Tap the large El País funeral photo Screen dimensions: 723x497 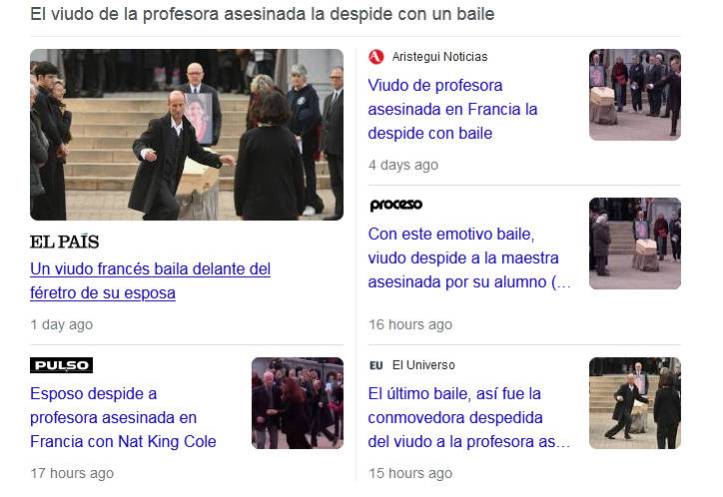(186, 134)
